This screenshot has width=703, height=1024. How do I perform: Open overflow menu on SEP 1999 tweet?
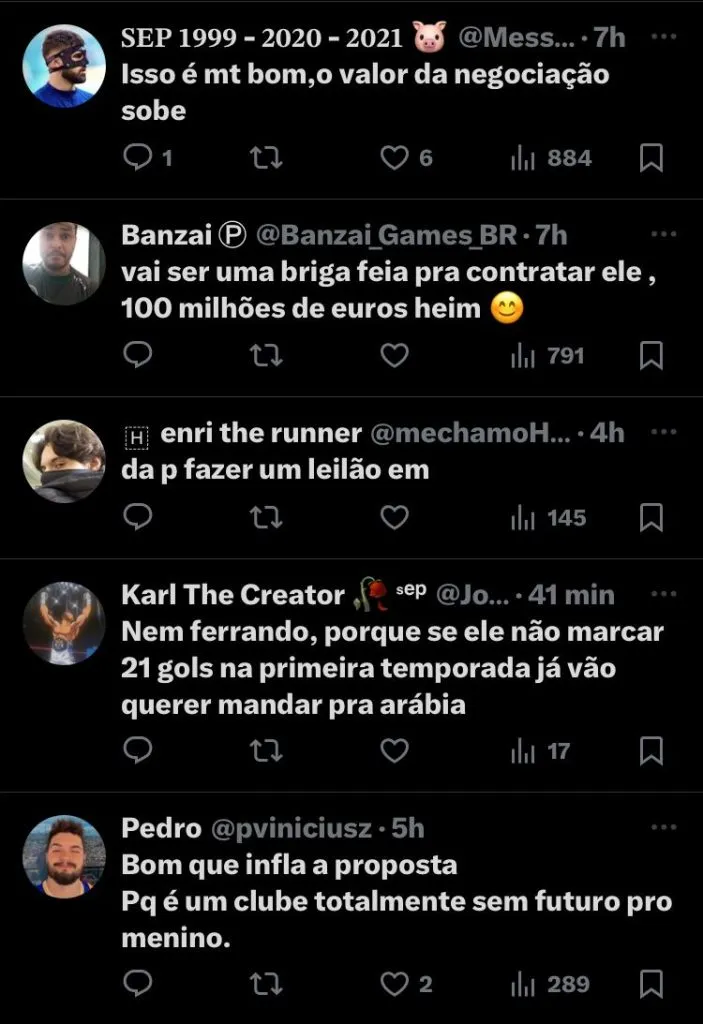(x=664, y=37)
